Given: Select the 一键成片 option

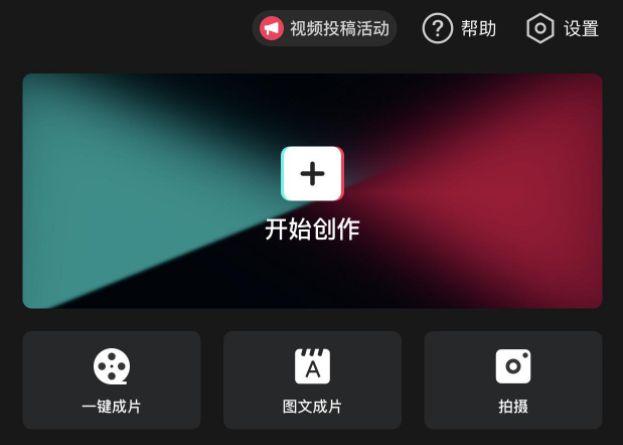Looking at the screenshot, I should pos(111,380).
